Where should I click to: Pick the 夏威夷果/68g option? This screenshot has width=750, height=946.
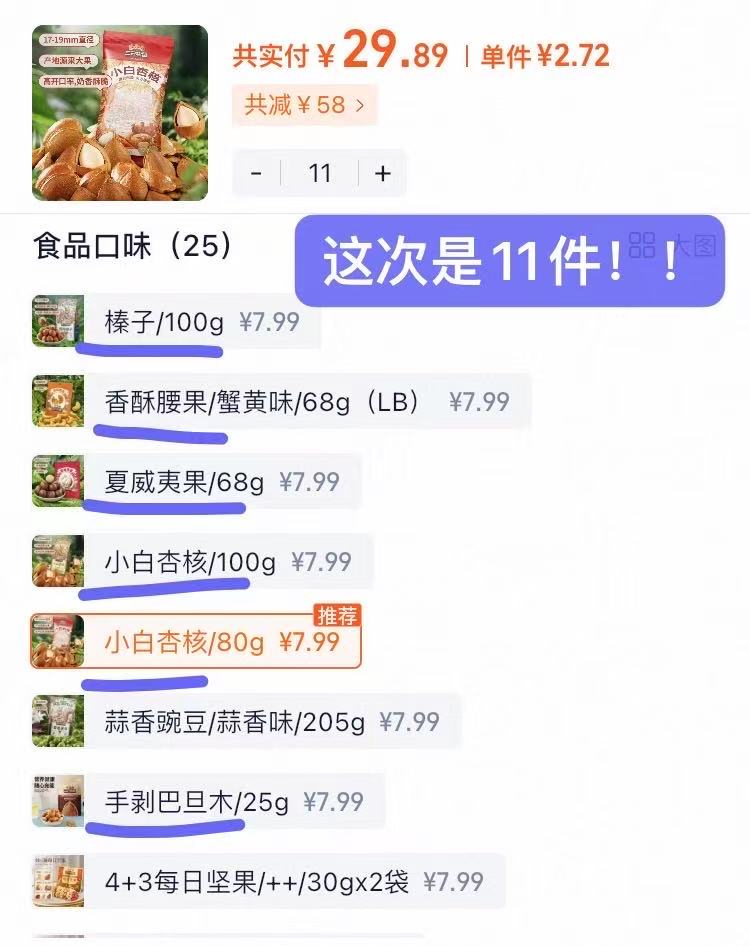coord(196,482)
